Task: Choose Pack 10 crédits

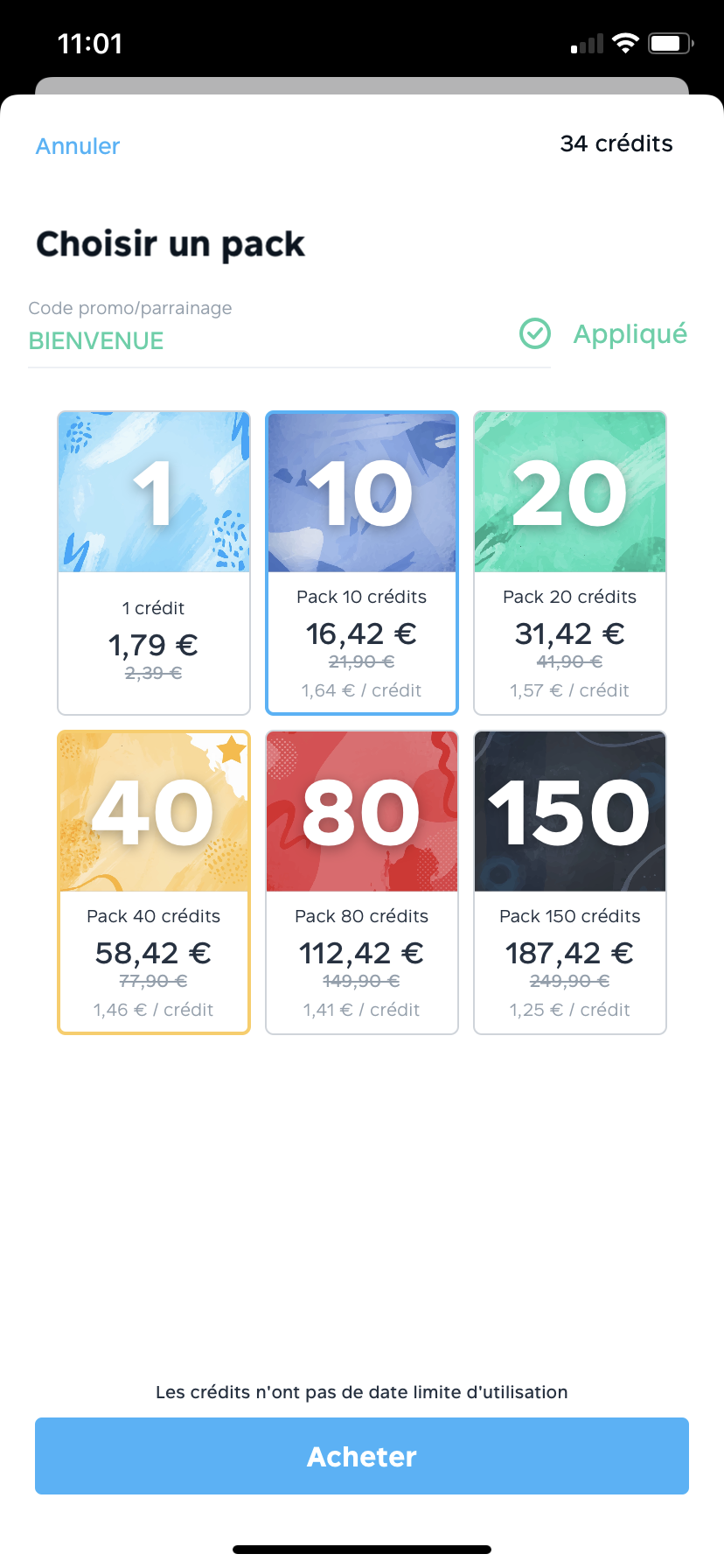Action: click(x=362, y=563)
